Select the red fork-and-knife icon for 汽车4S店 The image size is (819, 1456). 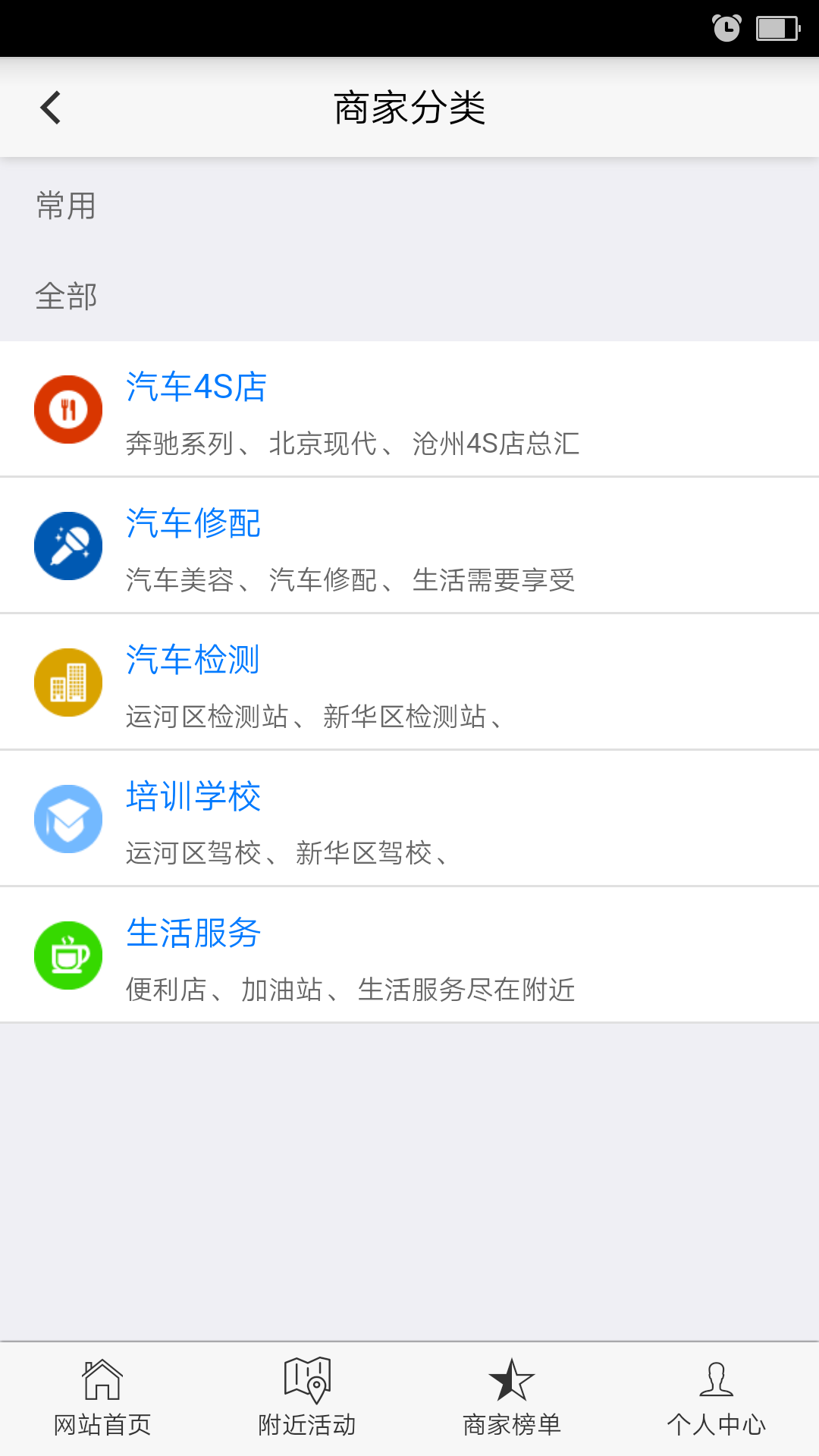[68, 409]
